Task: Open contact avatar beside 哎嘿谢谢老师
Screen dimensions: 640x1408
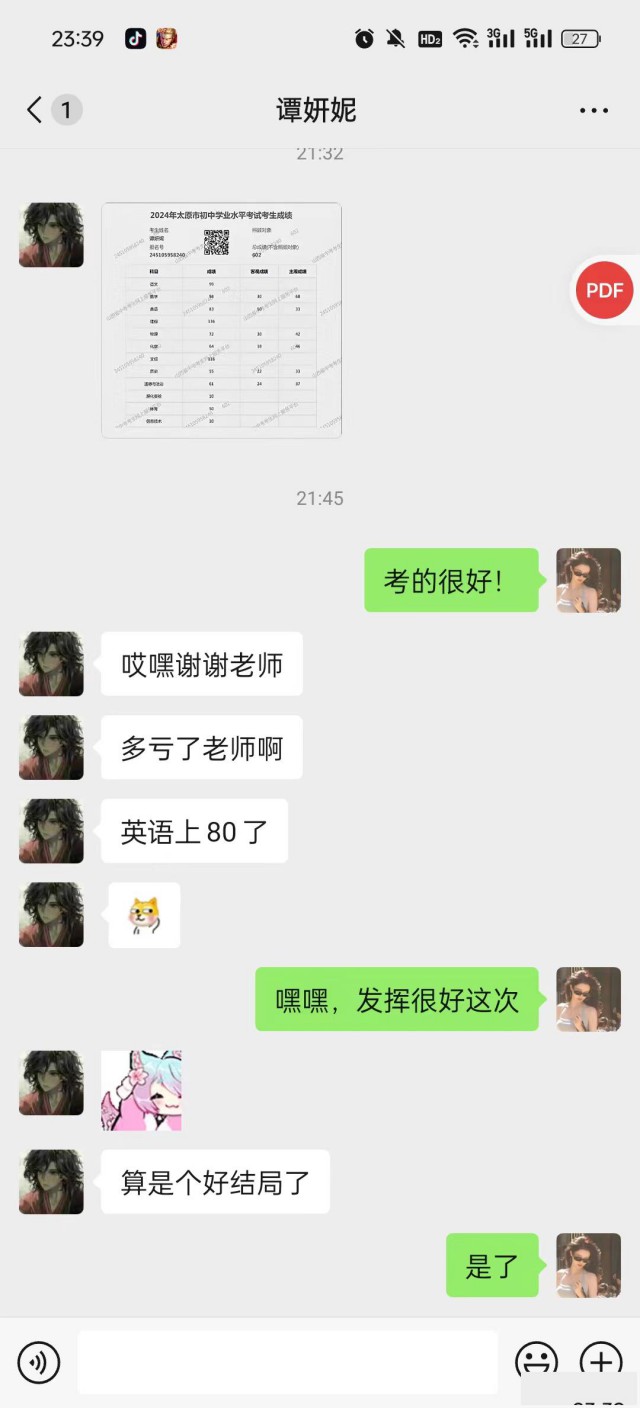Action: click(x=51, y=664)
